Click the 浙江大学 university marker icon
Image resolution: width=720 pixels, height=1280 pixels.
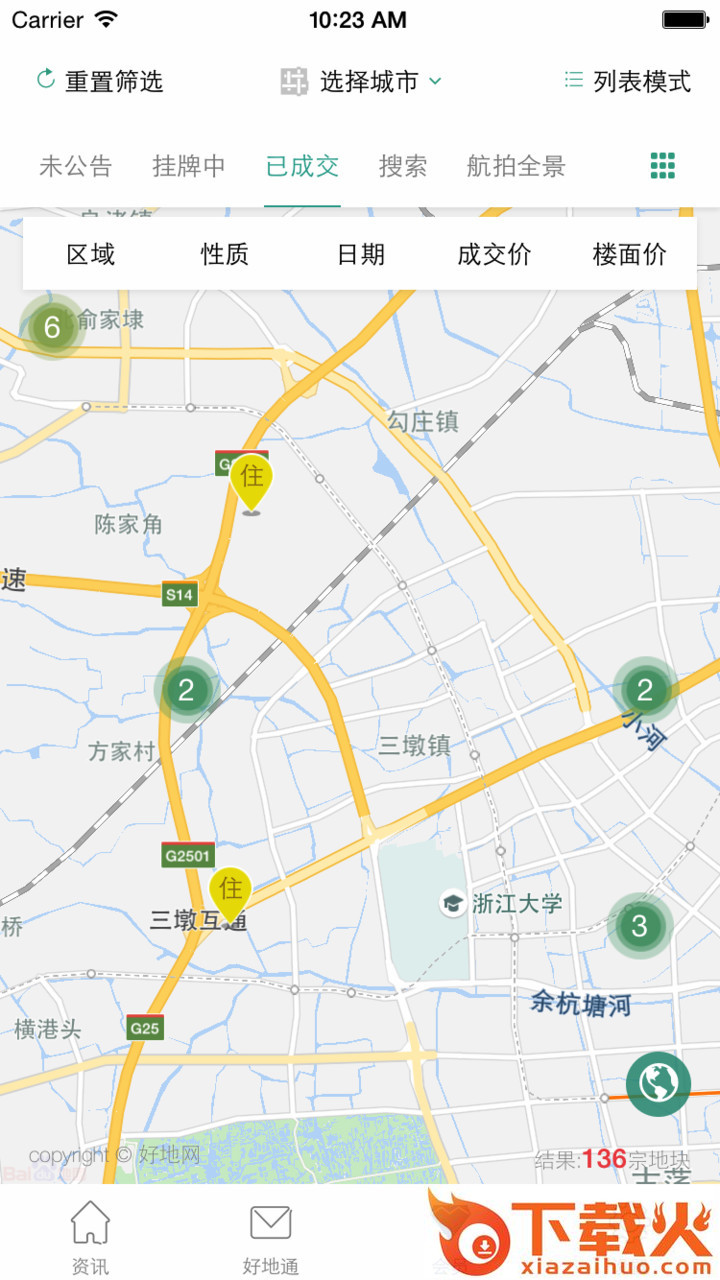tap(452, 903)
